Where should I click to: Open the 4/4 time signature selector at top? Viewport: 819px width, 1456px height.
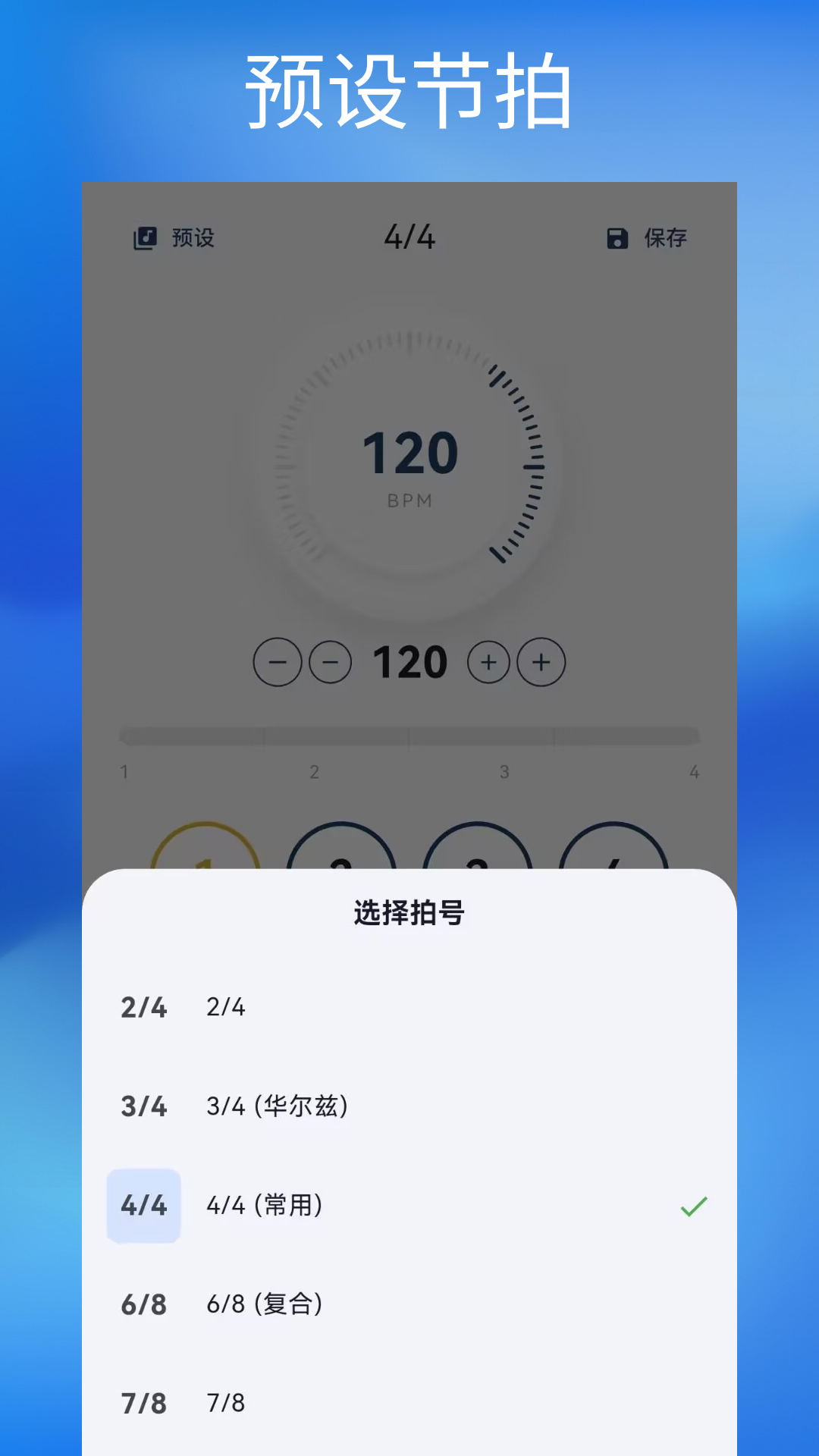[x=409, y=236]
